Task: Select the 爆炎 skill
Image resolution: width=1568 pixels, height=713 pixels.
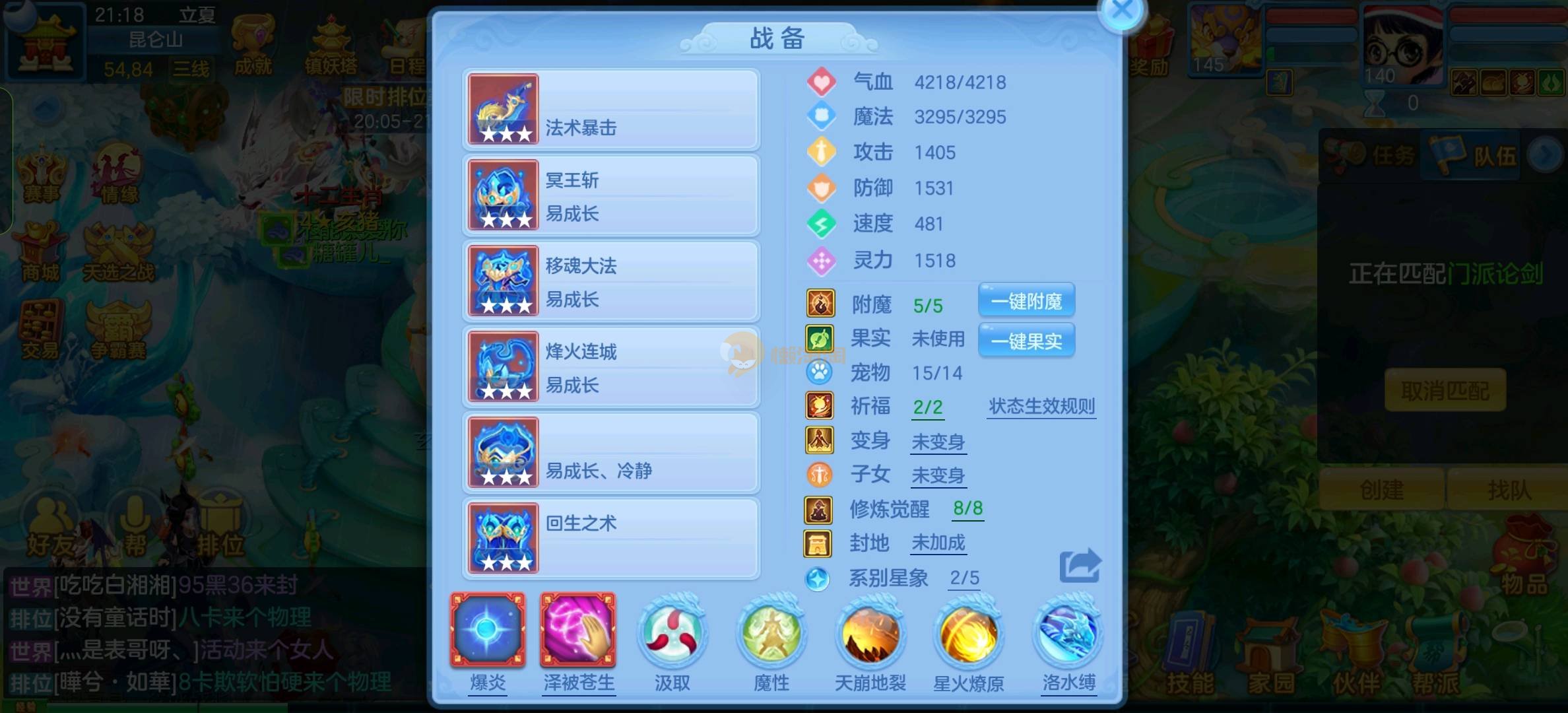Action: tap(488, 630)
